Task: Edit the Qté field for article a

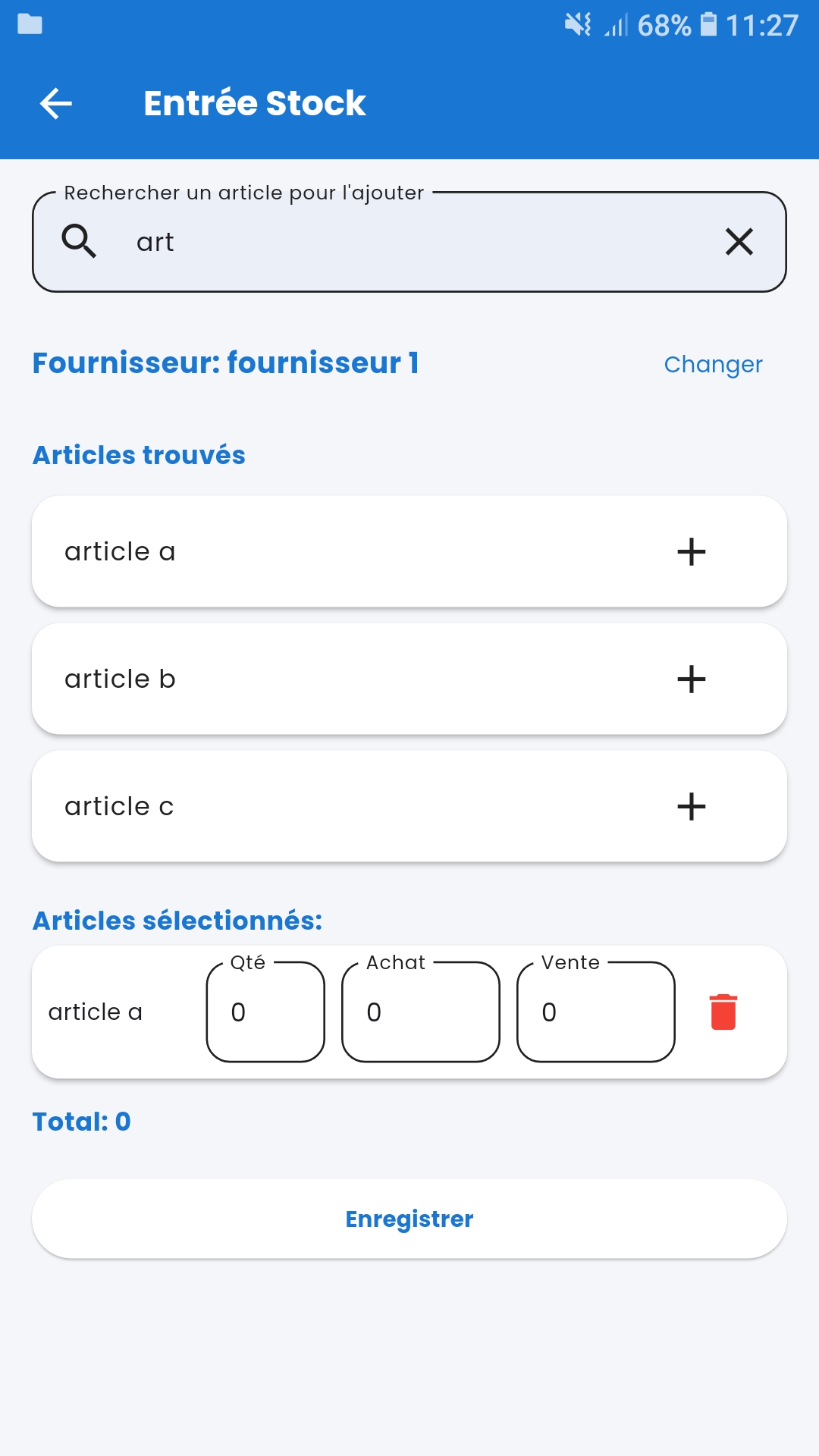Action: point(265,1012)
